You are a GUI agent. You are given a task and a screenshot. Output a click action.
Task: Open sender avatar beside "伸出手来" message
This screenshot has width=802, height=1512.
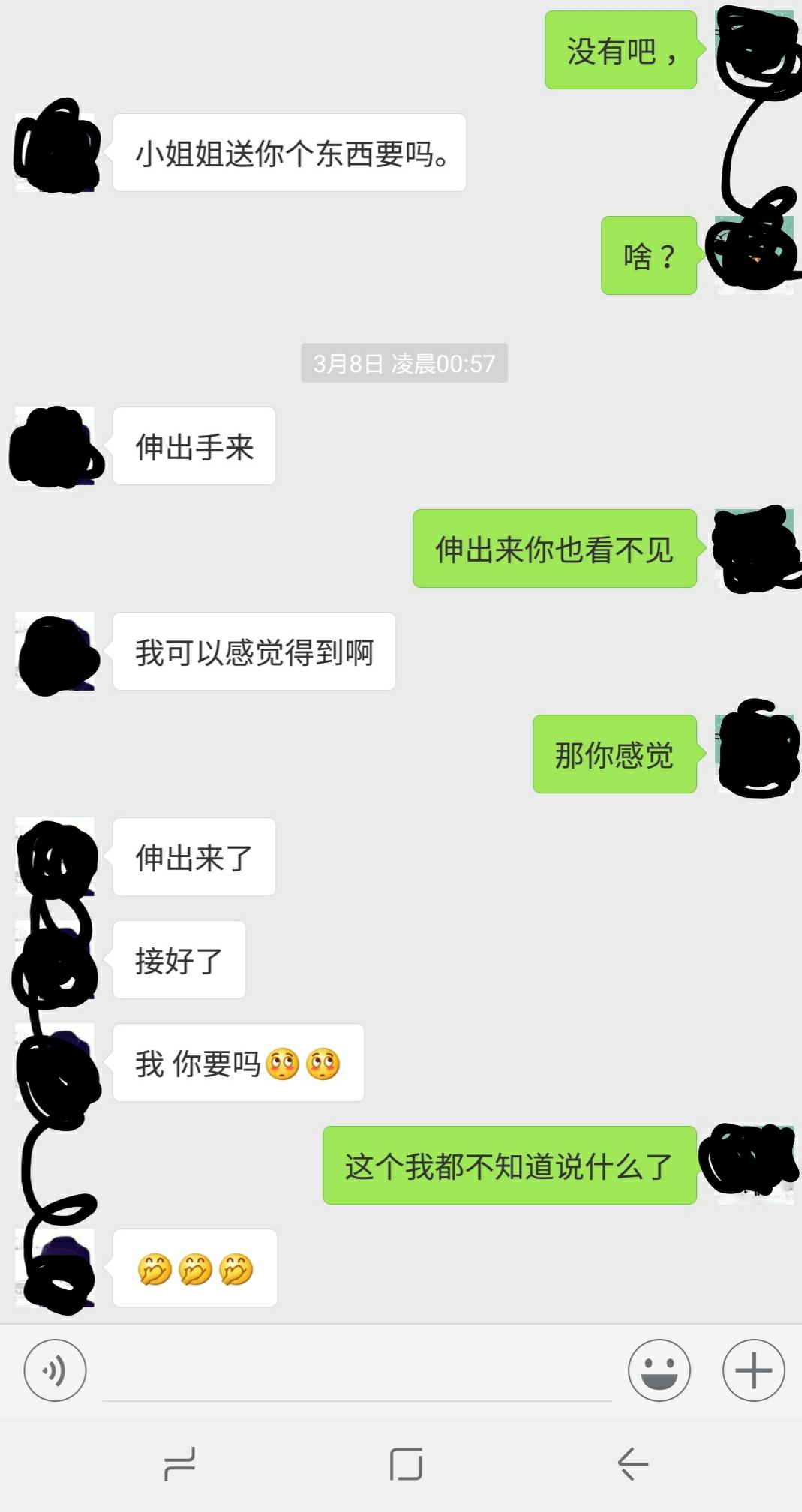click(x=55, y=446)
